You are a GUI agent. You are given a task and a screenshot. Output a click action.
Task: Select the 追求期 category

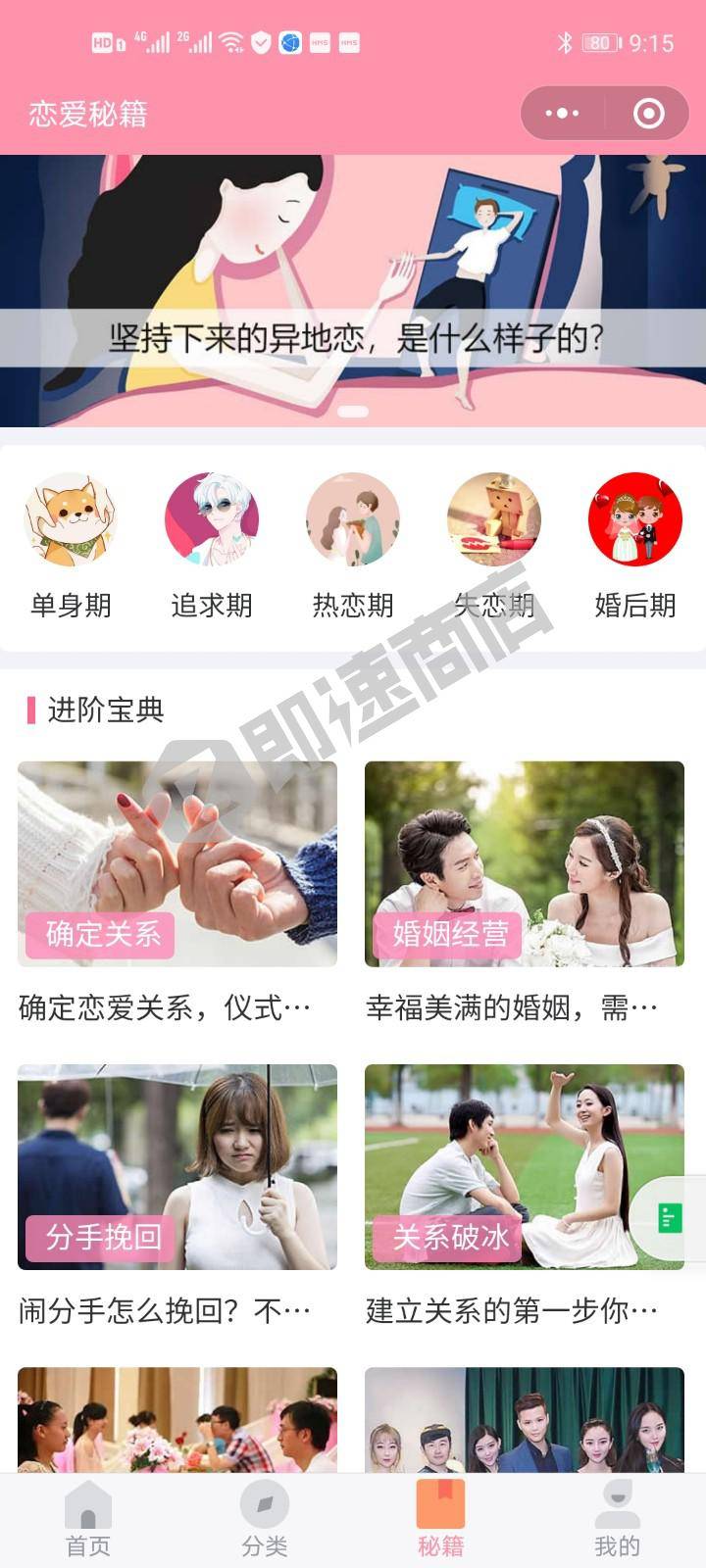click(212, 544)
